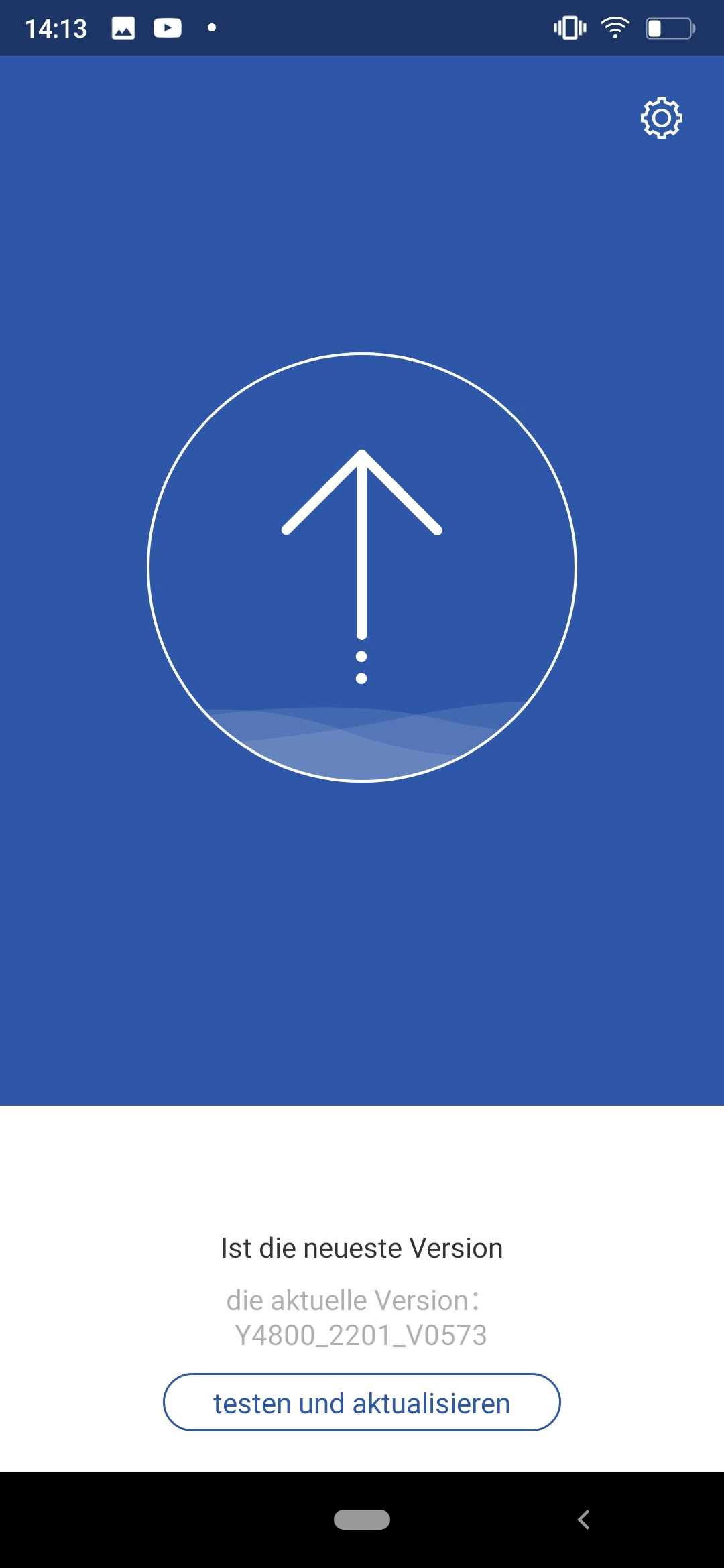Open the update settings gear icon
The height and width of the screenshot is (1568, 724).
pos(661,118)
